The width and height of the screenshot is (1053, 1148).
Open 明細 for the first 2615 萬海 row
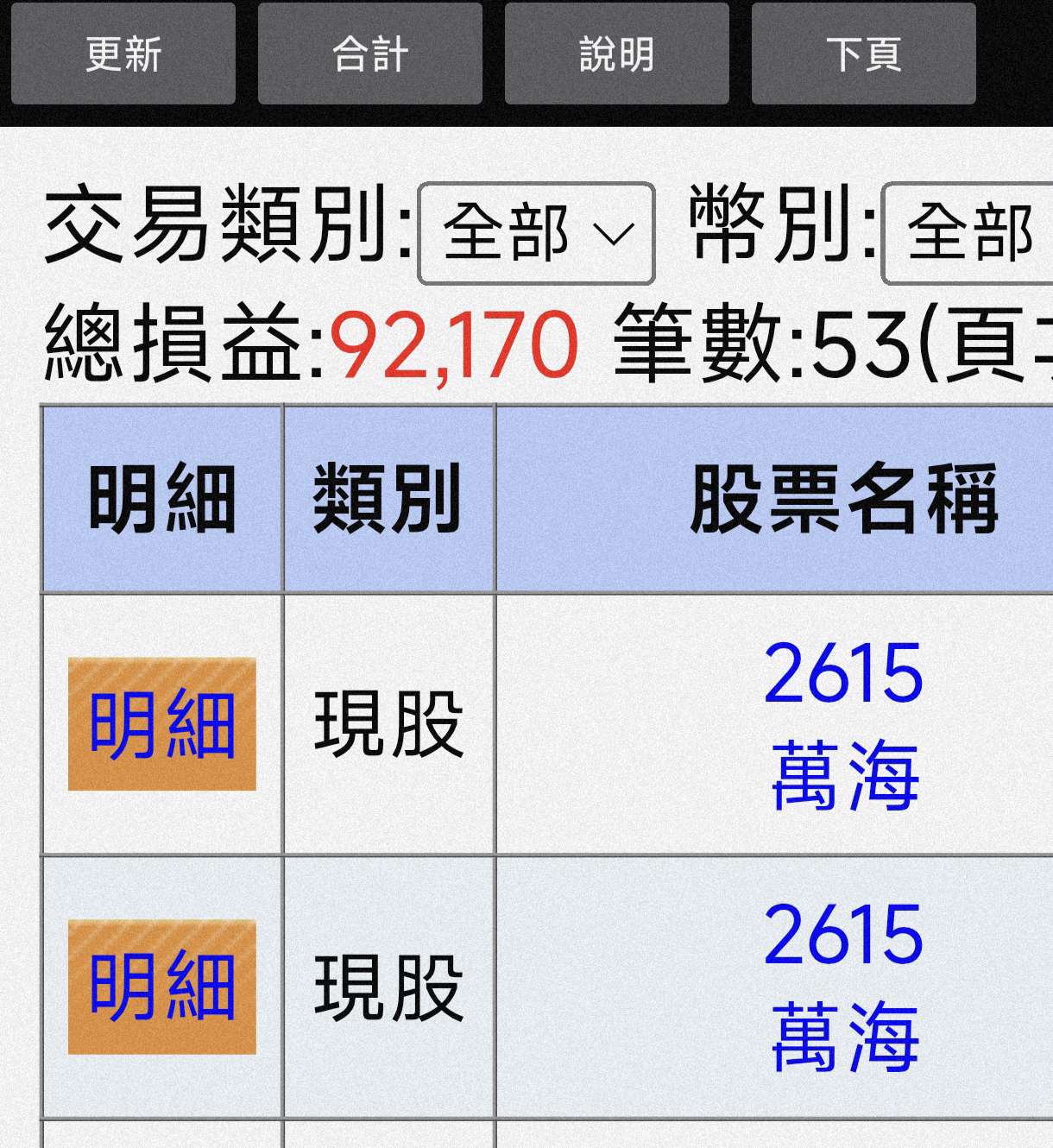point(162,724)
